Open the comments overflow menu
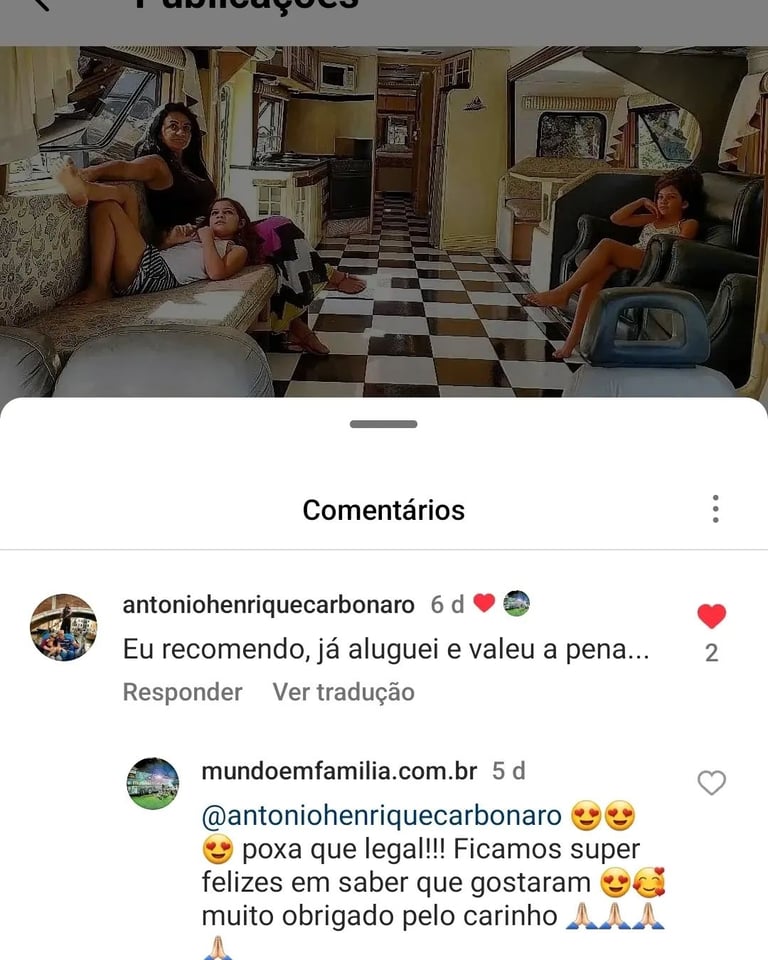Screen dimensions: 768x960 715,509
